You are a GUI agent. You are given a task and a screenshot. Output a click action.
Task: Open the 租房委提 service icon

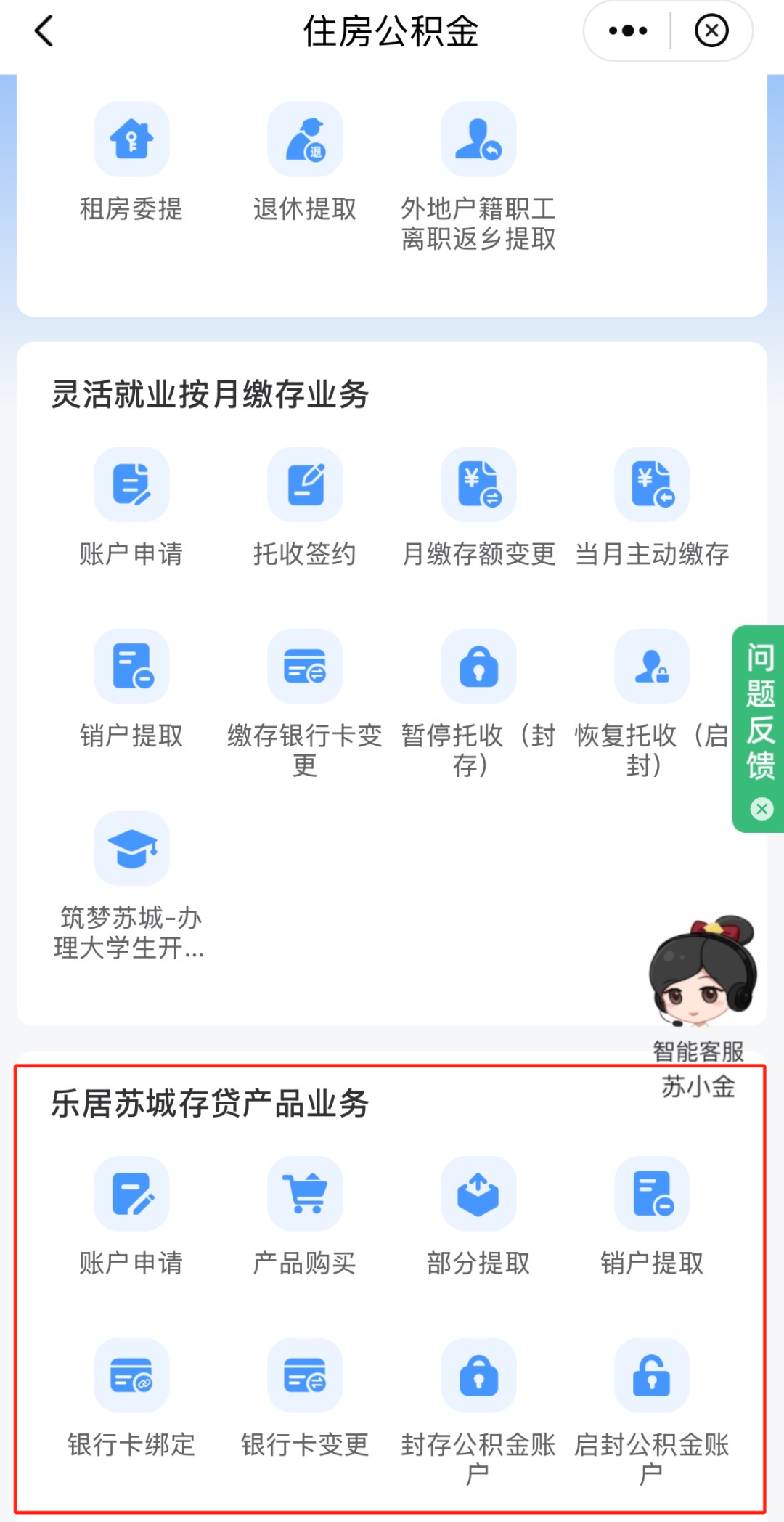coord(131,139)
